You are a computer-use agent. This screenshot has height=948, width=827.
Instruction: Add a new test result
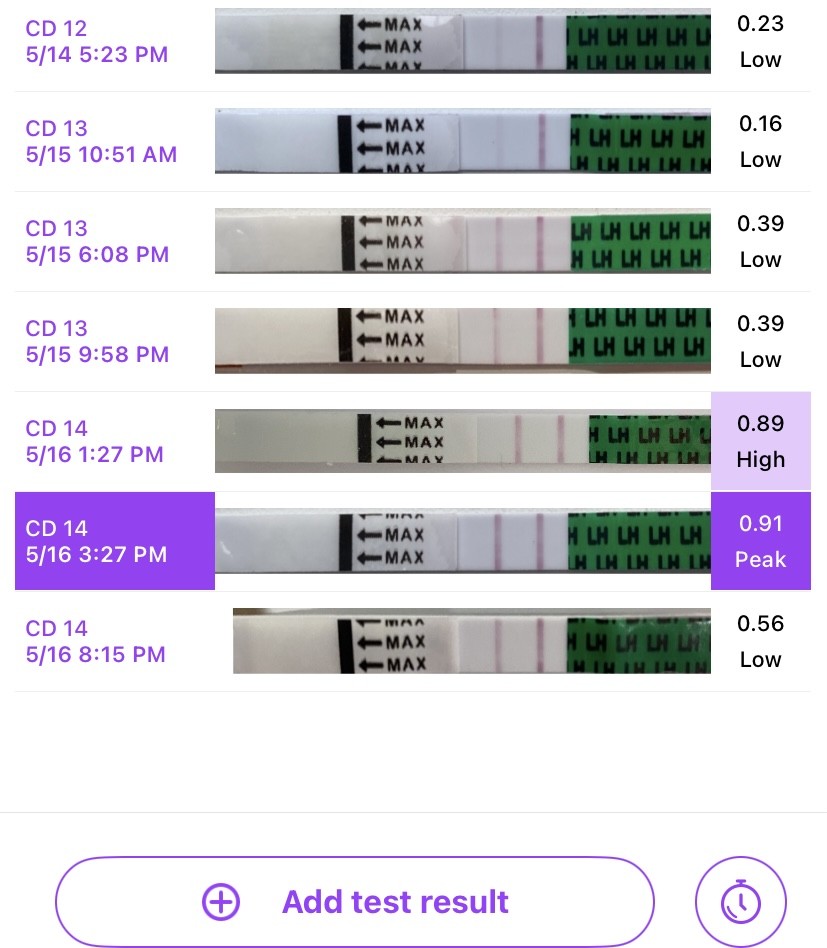pos(355,902)
